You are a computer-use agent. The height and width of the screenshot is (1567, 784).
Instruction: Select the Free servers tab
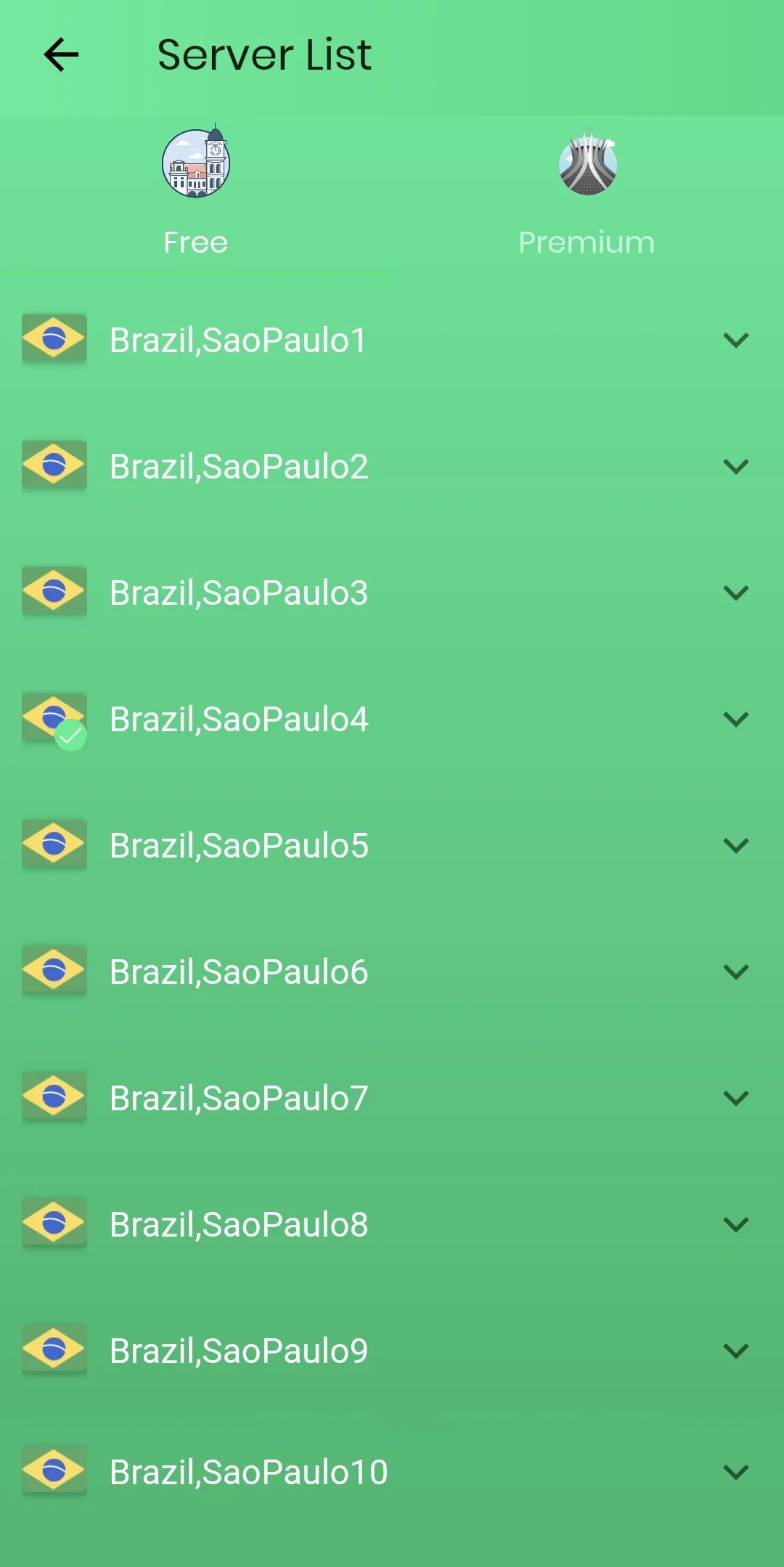pyautogui.click(x=196, y=242)
